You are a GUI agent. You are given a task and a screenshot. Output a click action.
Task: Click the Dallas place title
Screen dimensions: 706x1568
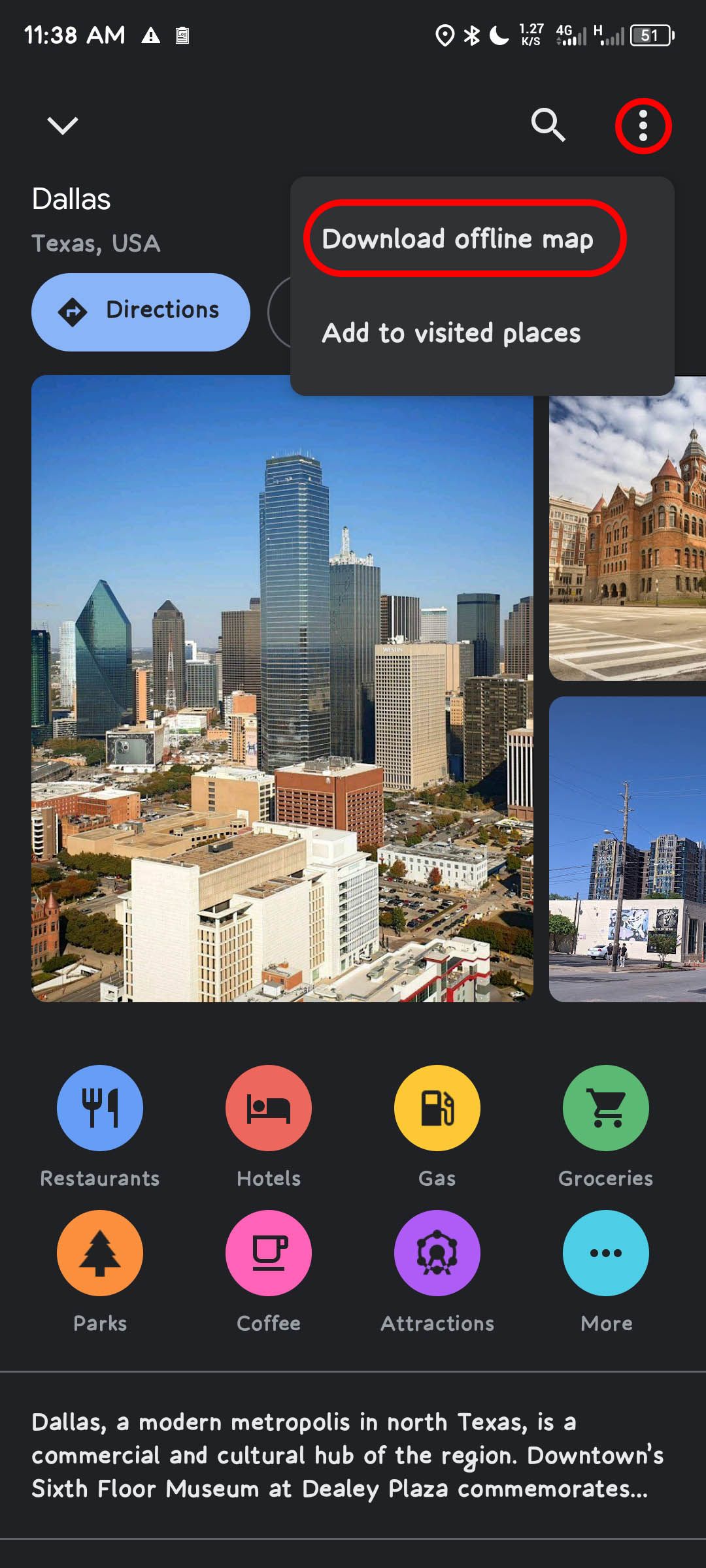(72, 199)
